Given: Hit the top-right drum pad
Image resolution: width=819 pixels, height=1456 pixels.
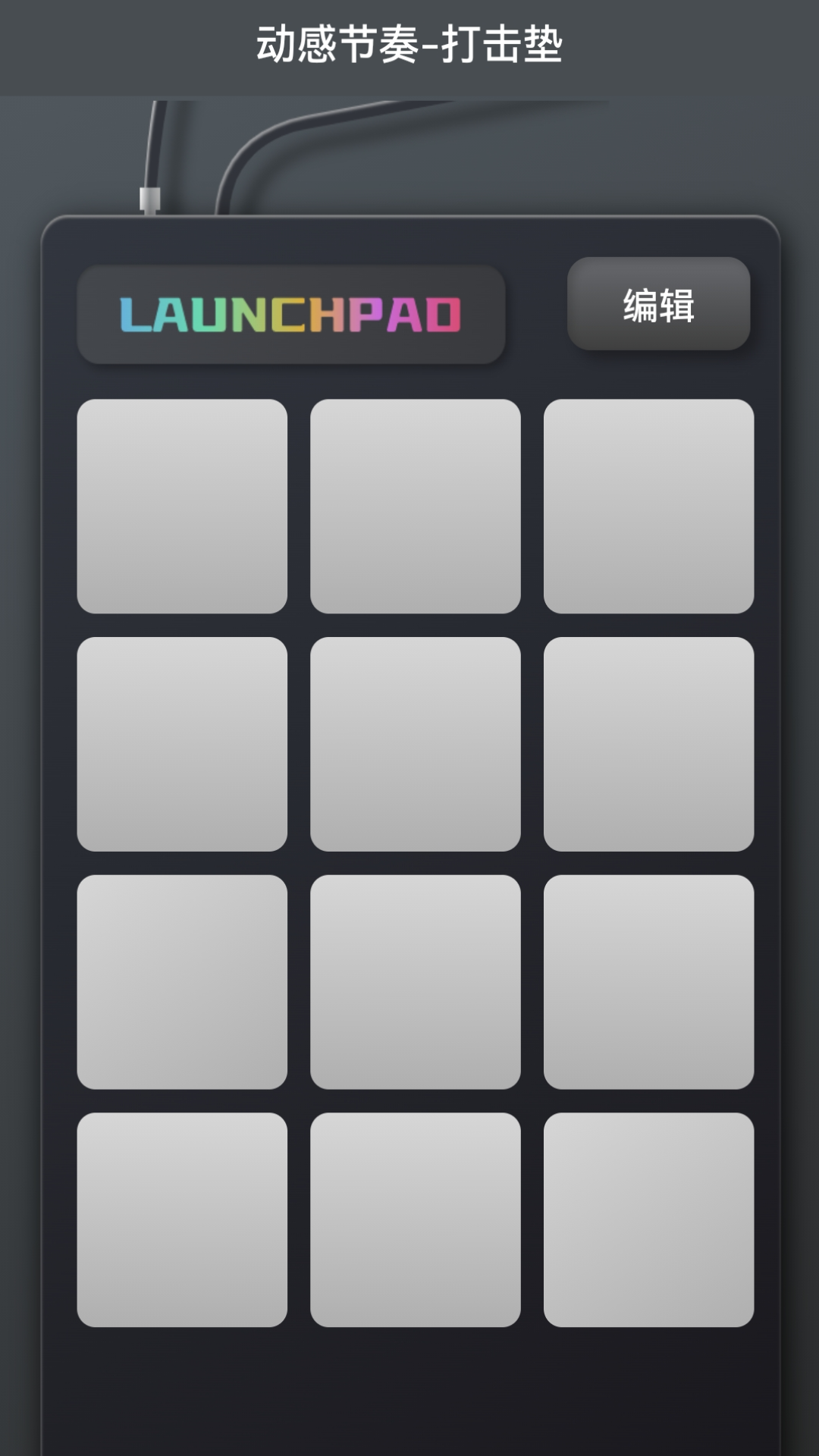Looking at the screenshot, I should tap(648, 506).
